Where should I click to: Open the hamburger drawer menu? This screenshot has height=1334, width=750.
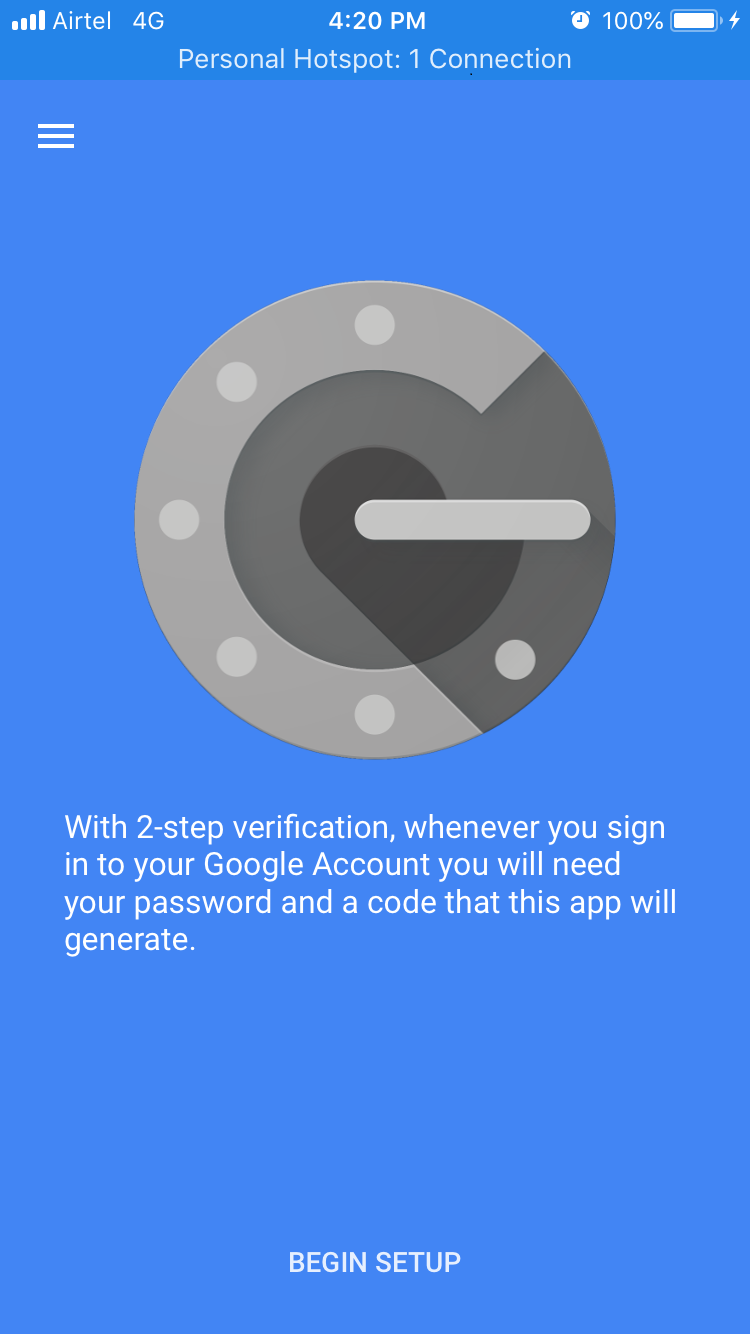56,136
